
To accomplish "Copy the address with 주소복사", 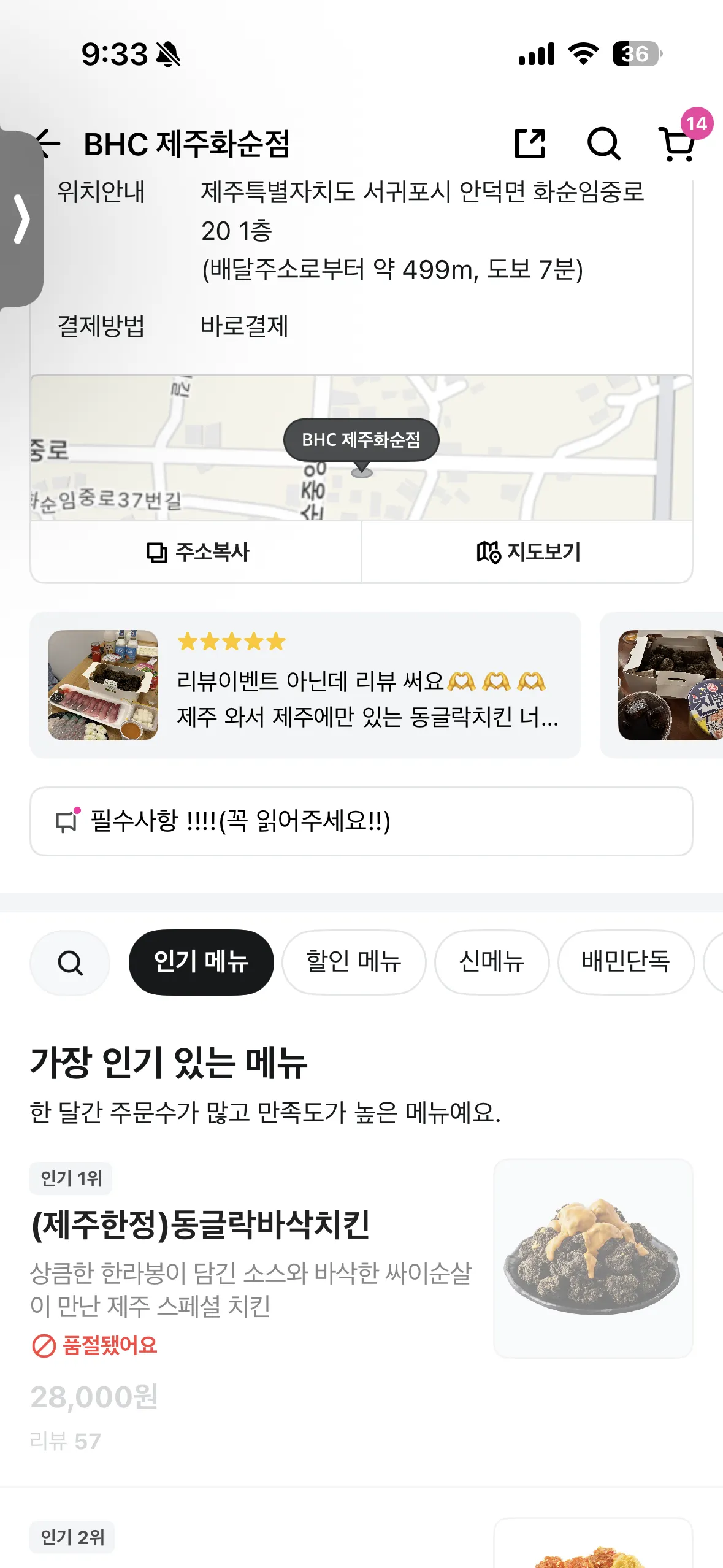I will 196,552.
